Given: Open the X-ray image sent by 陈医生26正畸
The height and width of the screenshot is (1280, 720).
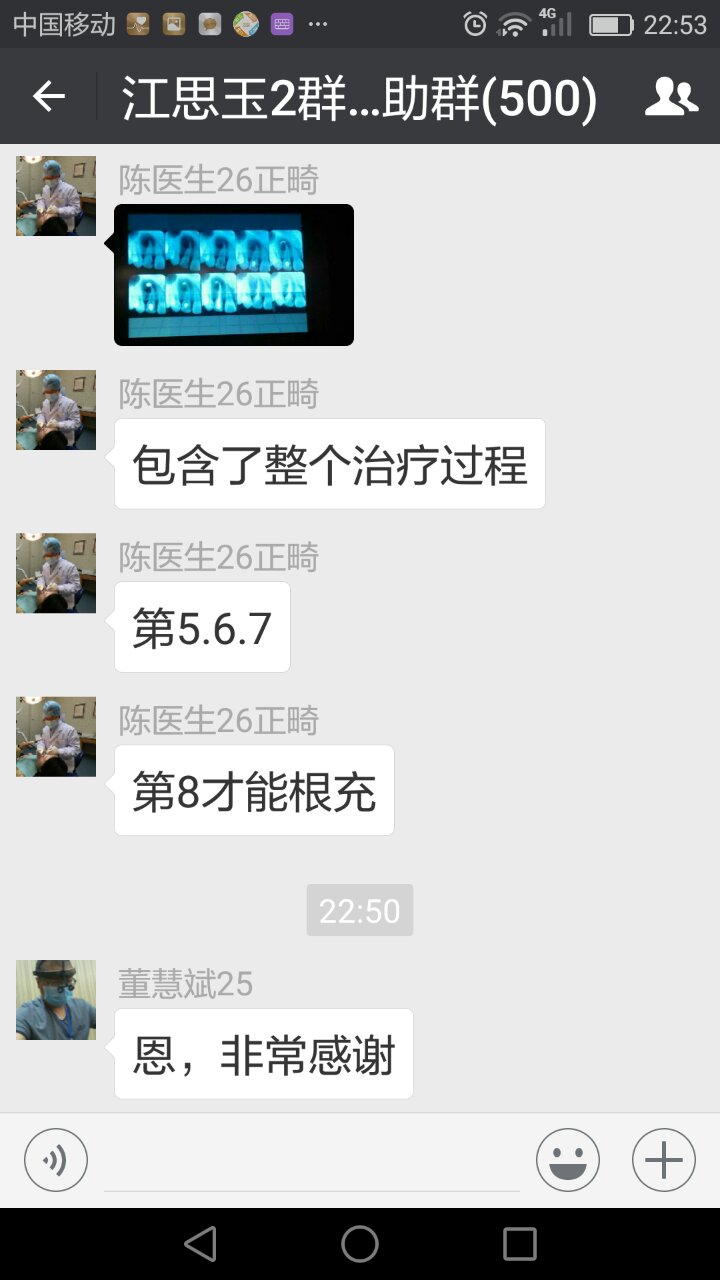Looking at the screenshot, I should tap(234, 275).
